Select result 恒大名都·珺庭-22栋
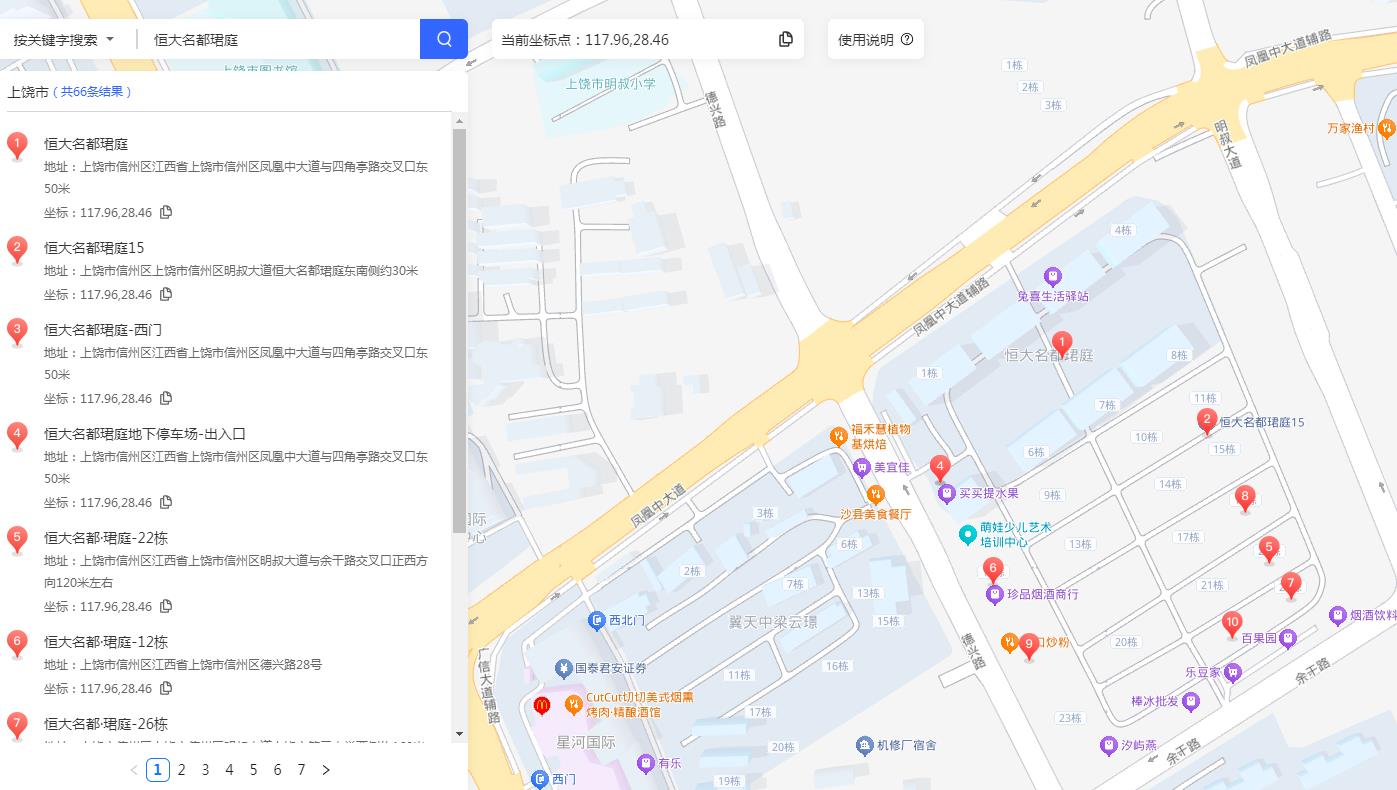Image resolution: width=1397 pixels, height=790 pixels. point(106,538)
